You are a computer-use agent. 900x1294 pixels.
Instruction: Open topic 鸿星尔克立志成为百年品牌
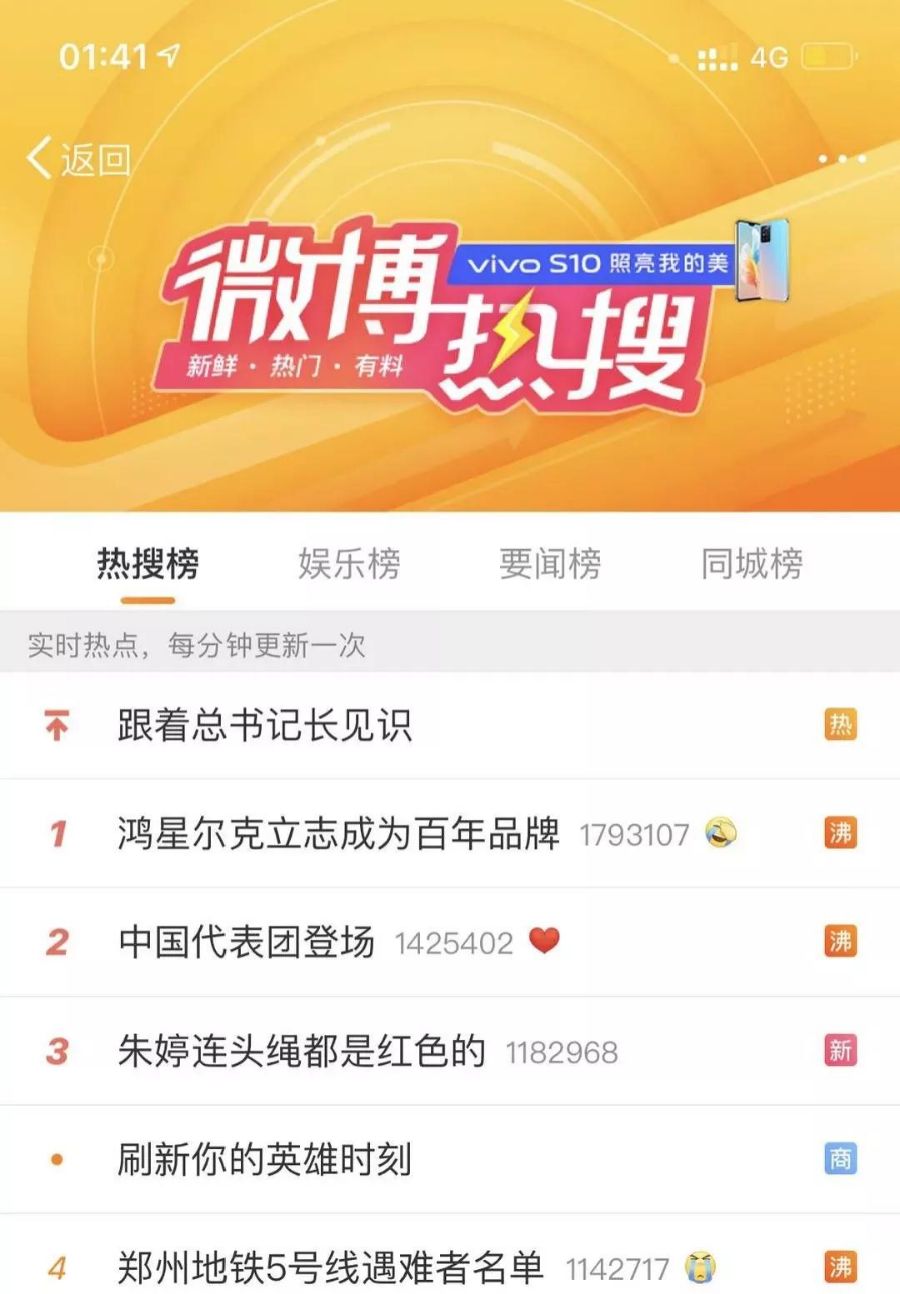(x=338, y=833)
